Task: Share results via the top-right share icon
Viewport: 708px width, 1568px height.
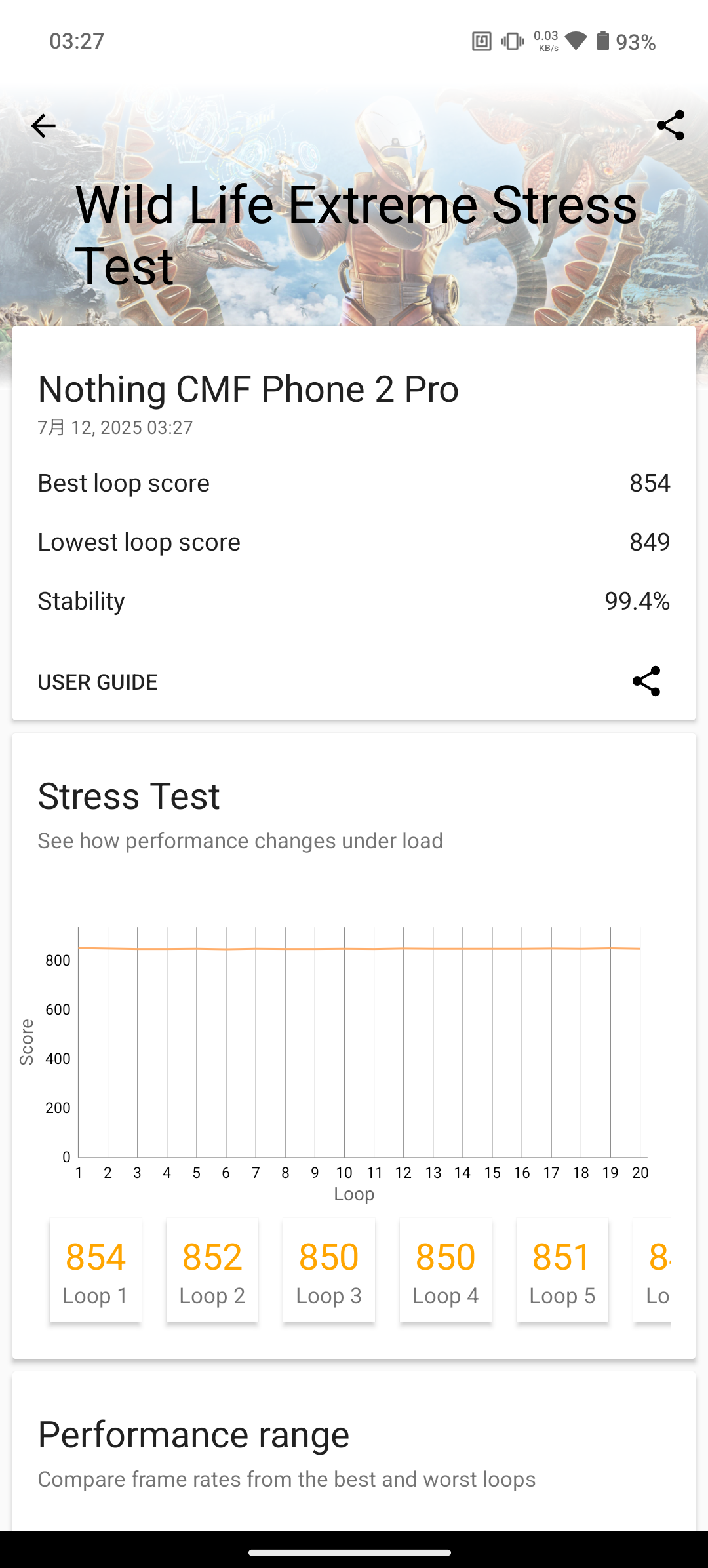Action: click(670, 126)
